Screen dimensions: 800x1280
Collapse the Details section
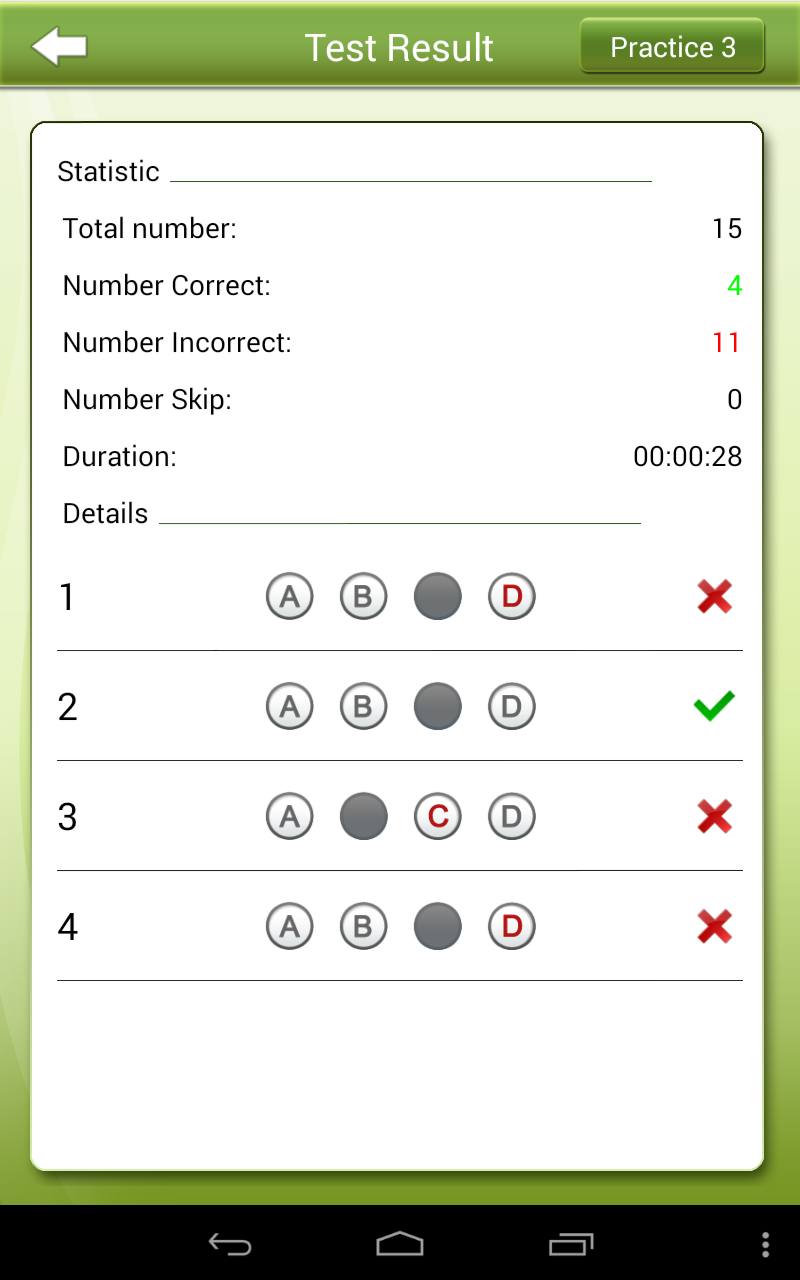pos(105,513)
